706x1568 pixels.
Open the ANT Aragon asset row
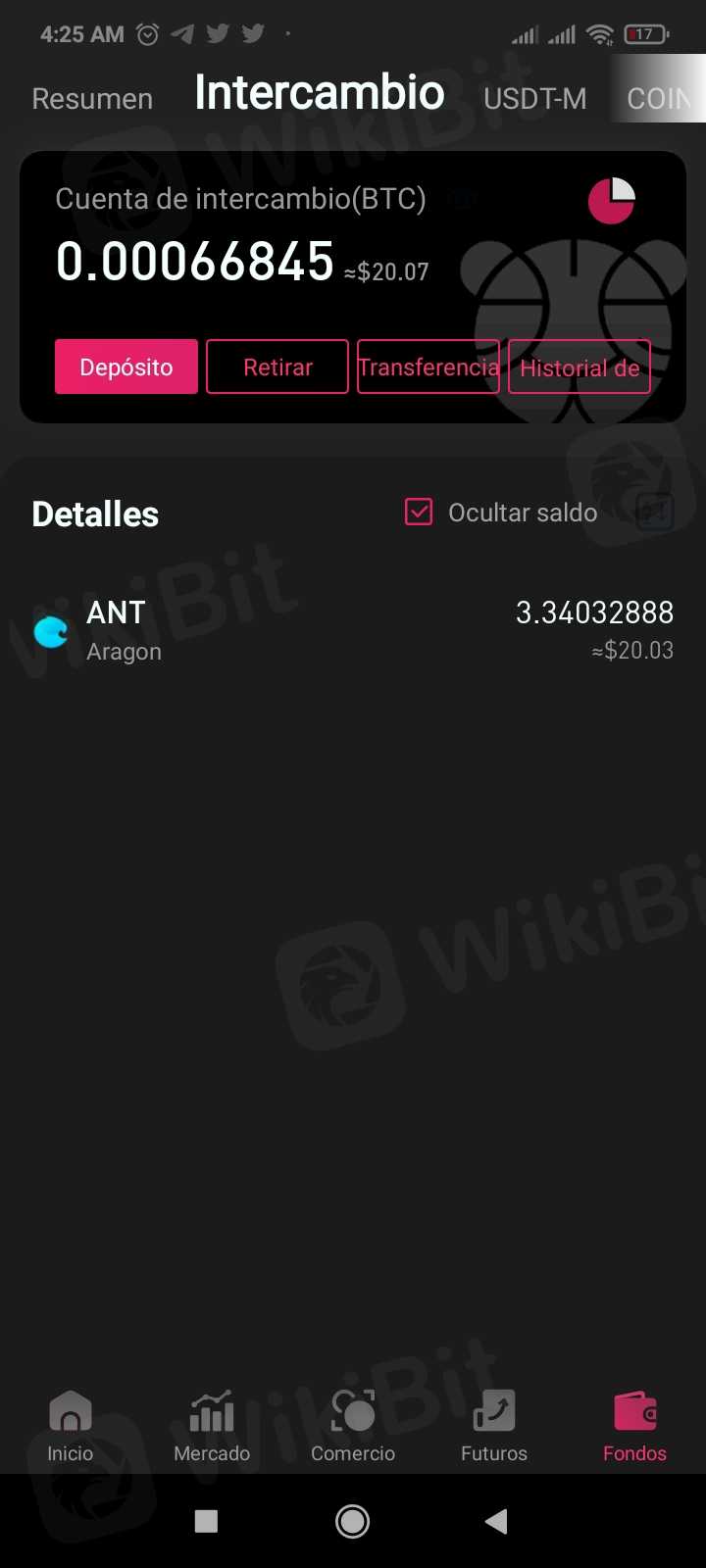(x=353, y=630)
